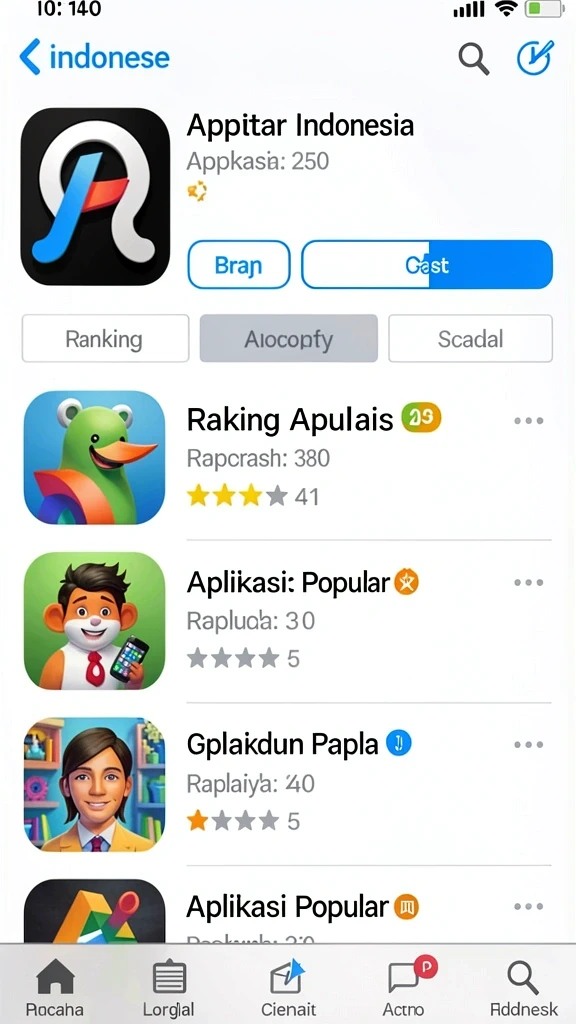Screen dimensions: 576x1024
Task: Open the Actro tab with badge
Action: pyautogui.click(x=405, y=988)
